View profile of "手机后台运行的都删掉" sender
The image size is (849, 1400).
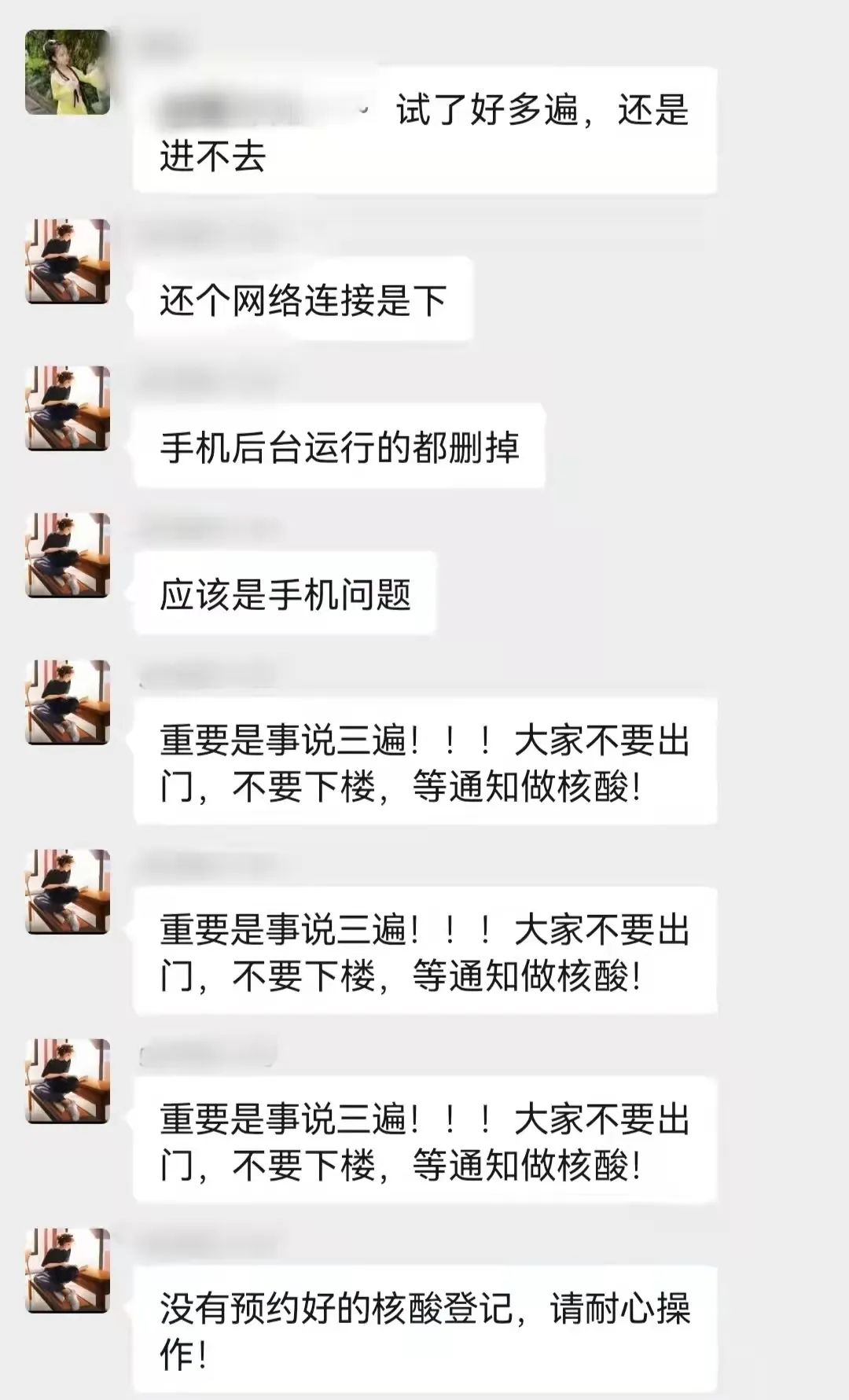[68, 408]
